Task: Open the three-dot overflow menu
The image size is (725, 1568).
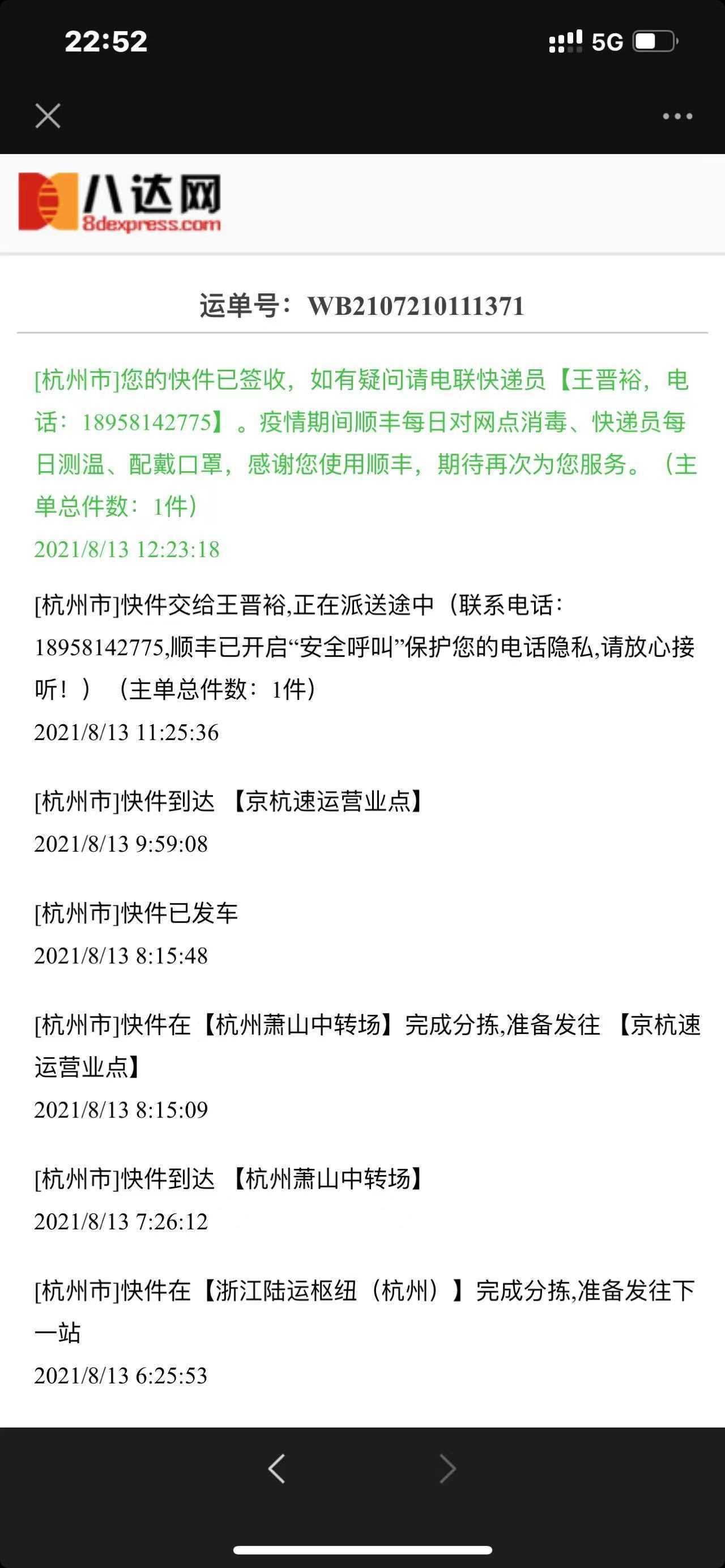Action: click(x=677, y=116)
